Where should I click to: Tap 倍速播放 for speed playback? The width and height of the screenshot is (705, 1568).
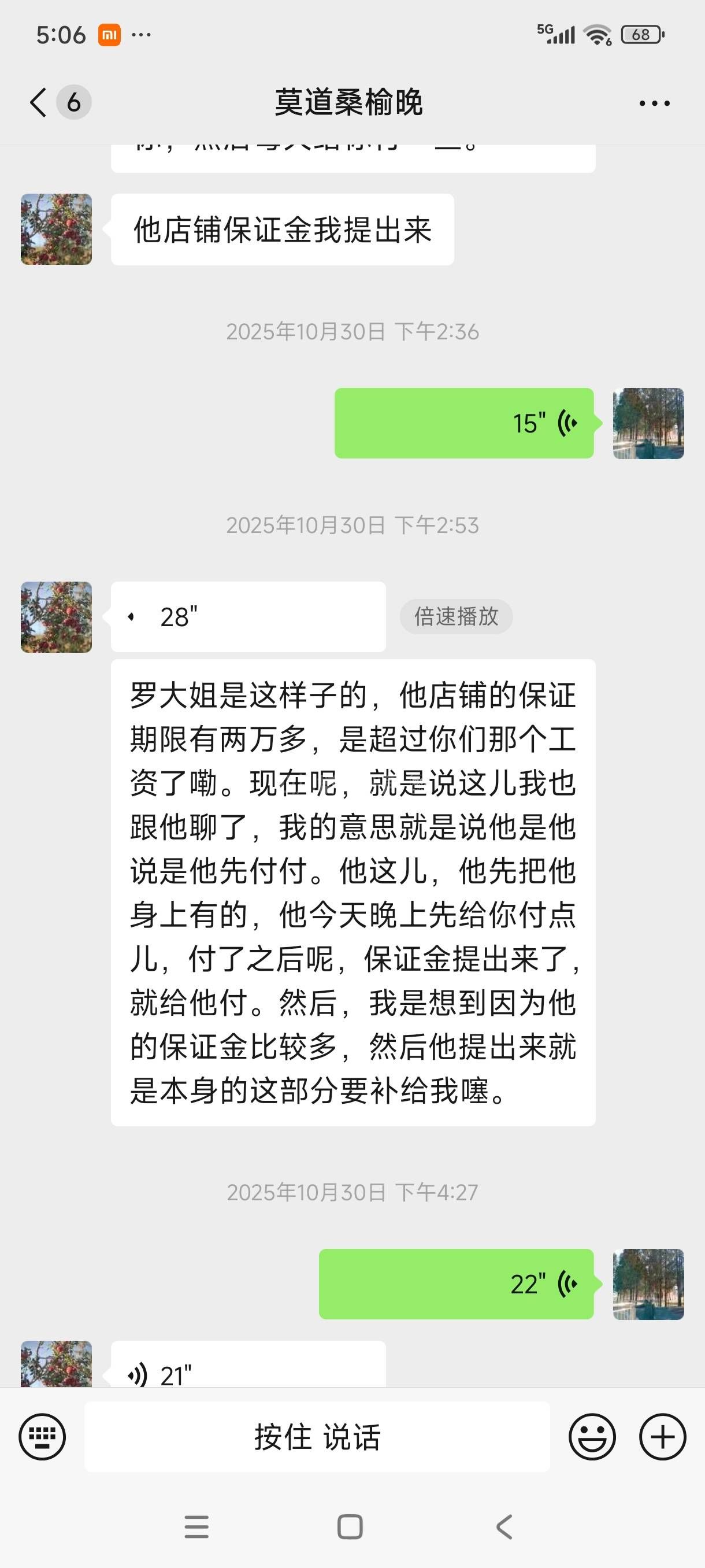pos(455,616)
